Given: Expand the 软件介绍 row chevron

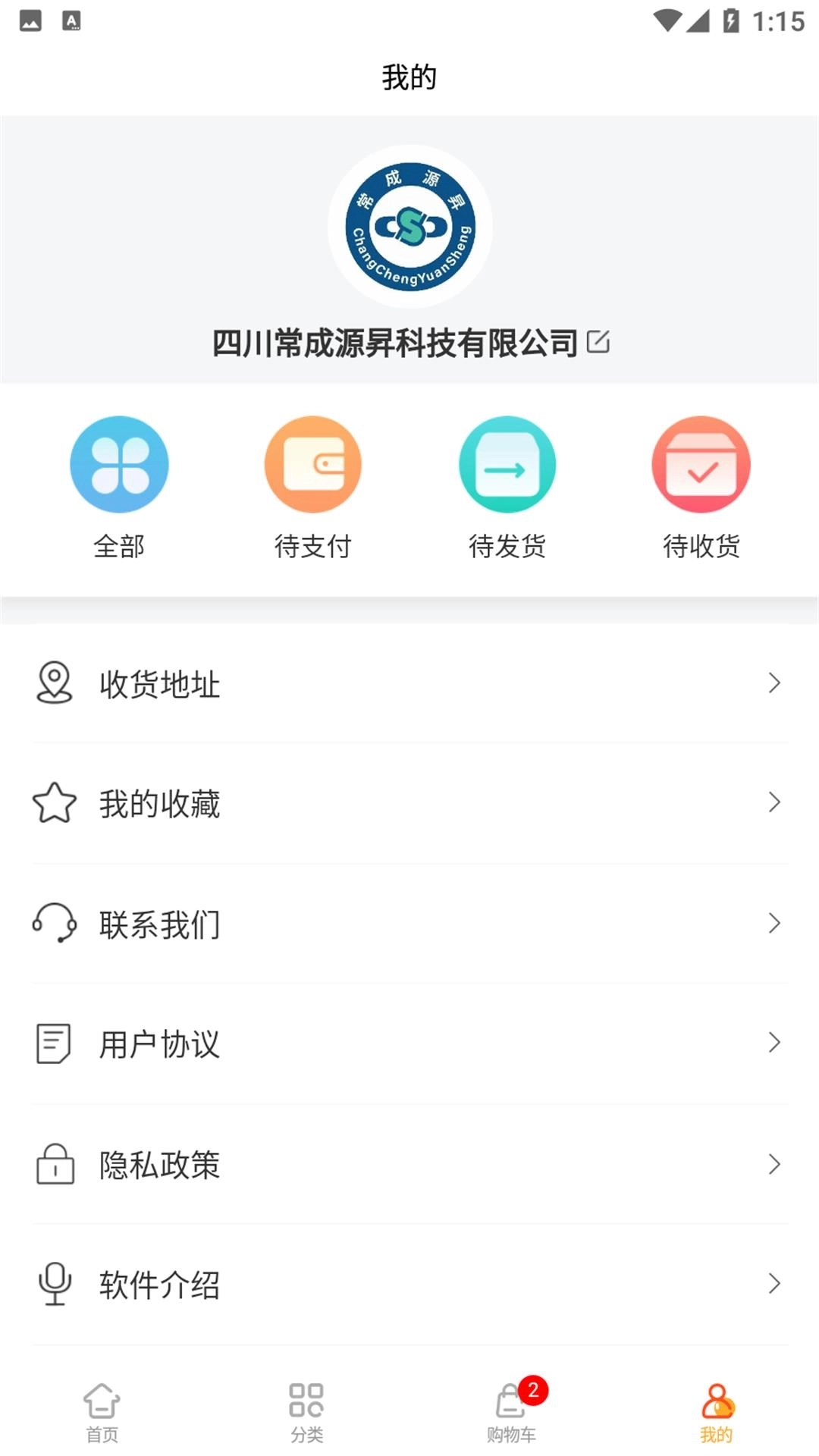Looking at the screenshot, I should pos(774,1285).
